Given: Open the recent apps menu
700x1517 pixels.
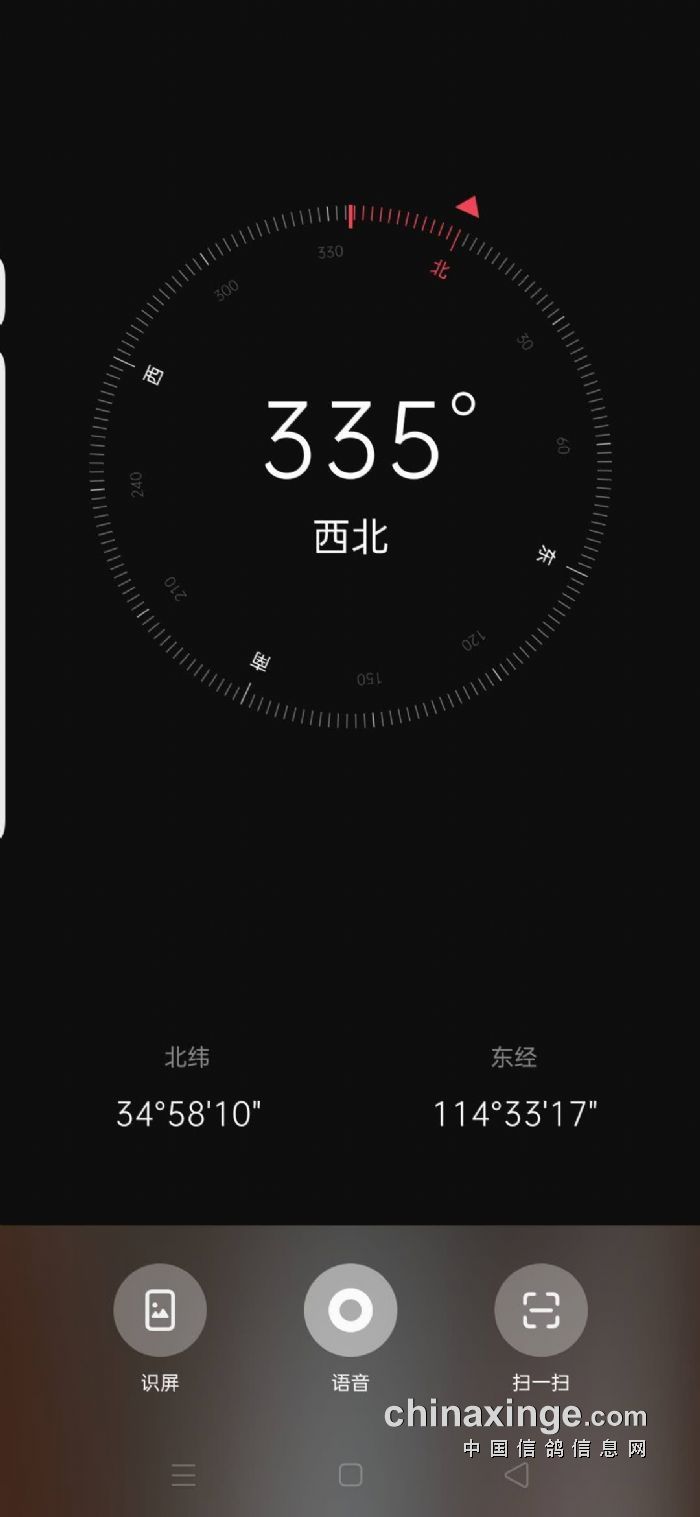Looking at the screenshot, I should click(x=184, y=1474).
